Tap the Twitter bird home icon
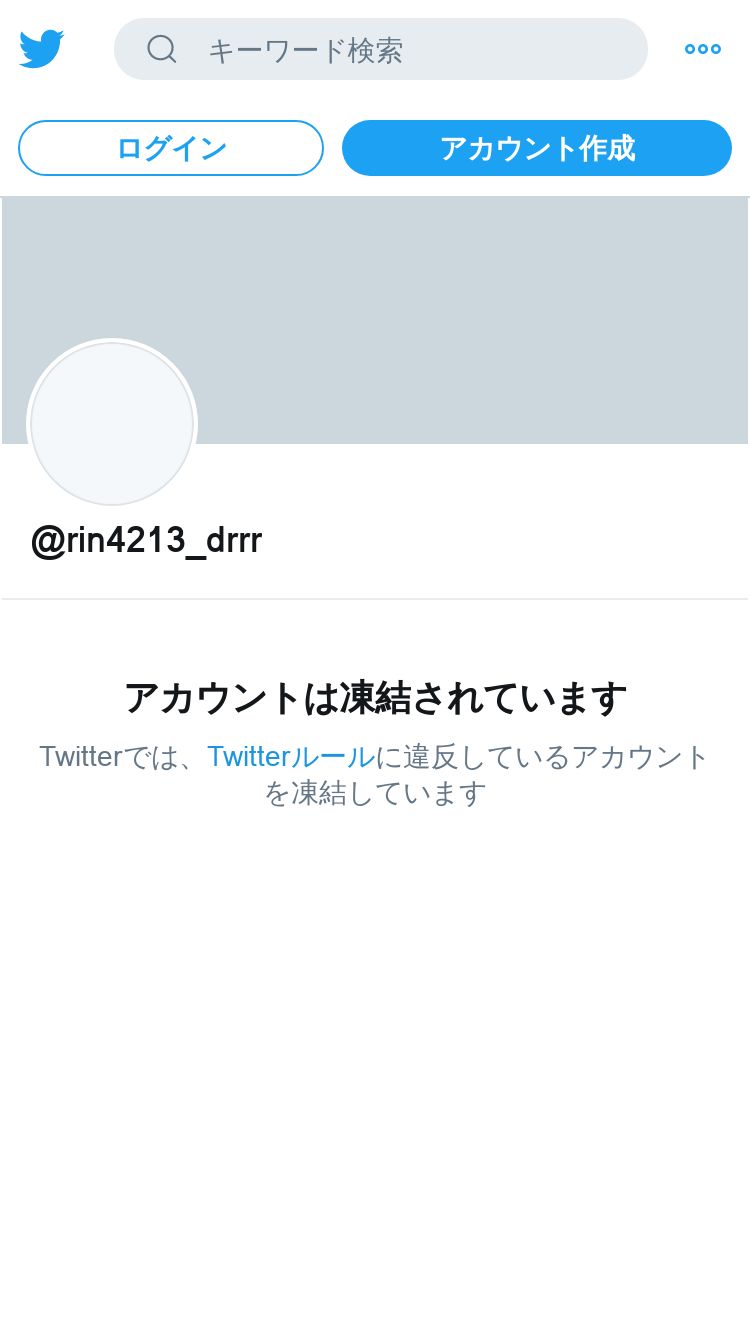The width and height of the screenshot is (750, 1334). tap(42, 49)
